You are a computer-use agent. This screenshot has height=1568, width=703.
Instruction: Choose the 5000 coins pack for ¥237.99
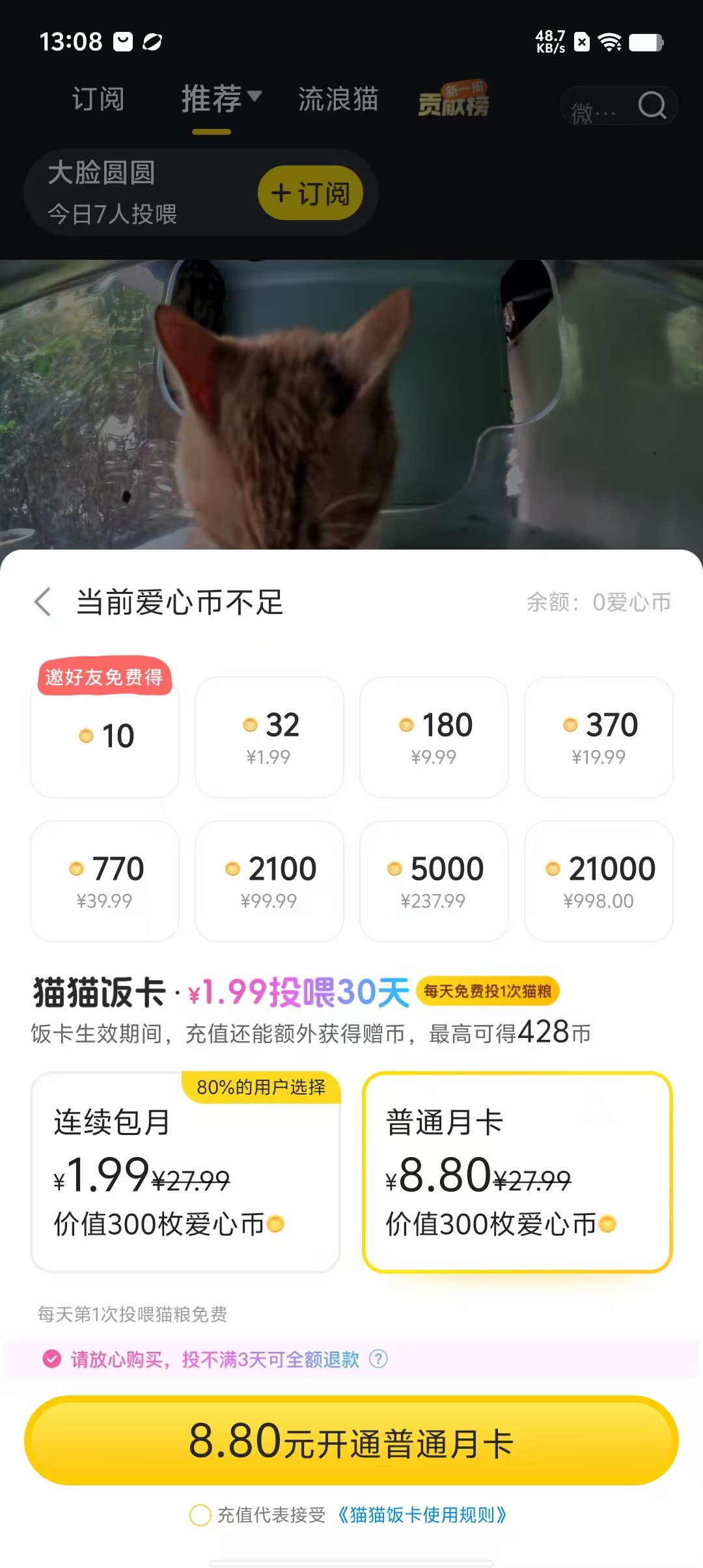[x=434, y=880]
